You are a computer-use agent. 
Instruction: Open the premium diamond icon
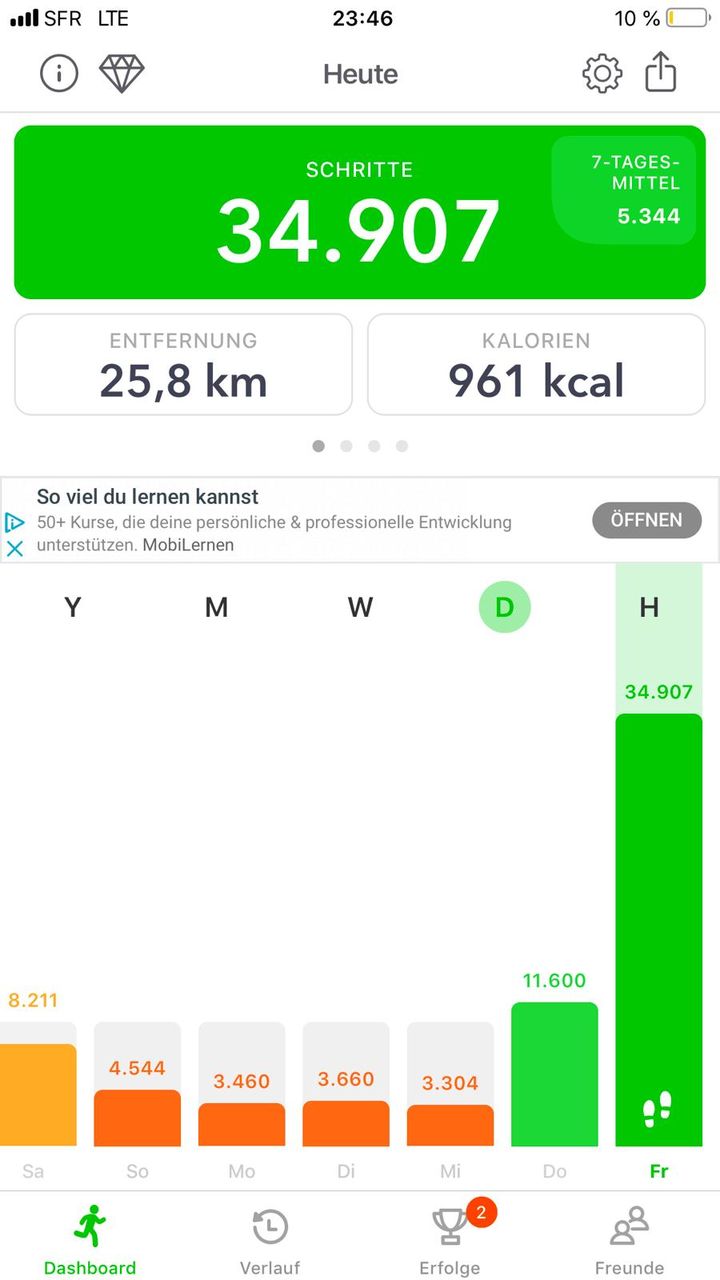122,74
